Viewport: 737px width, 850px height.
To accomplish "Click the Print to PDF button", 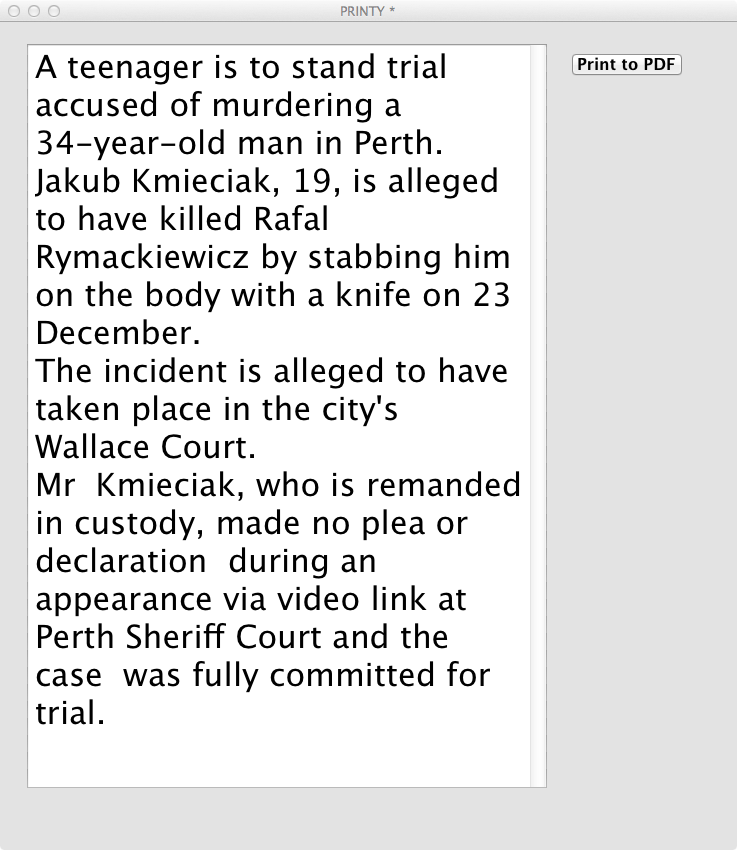I will pos(626,65).
